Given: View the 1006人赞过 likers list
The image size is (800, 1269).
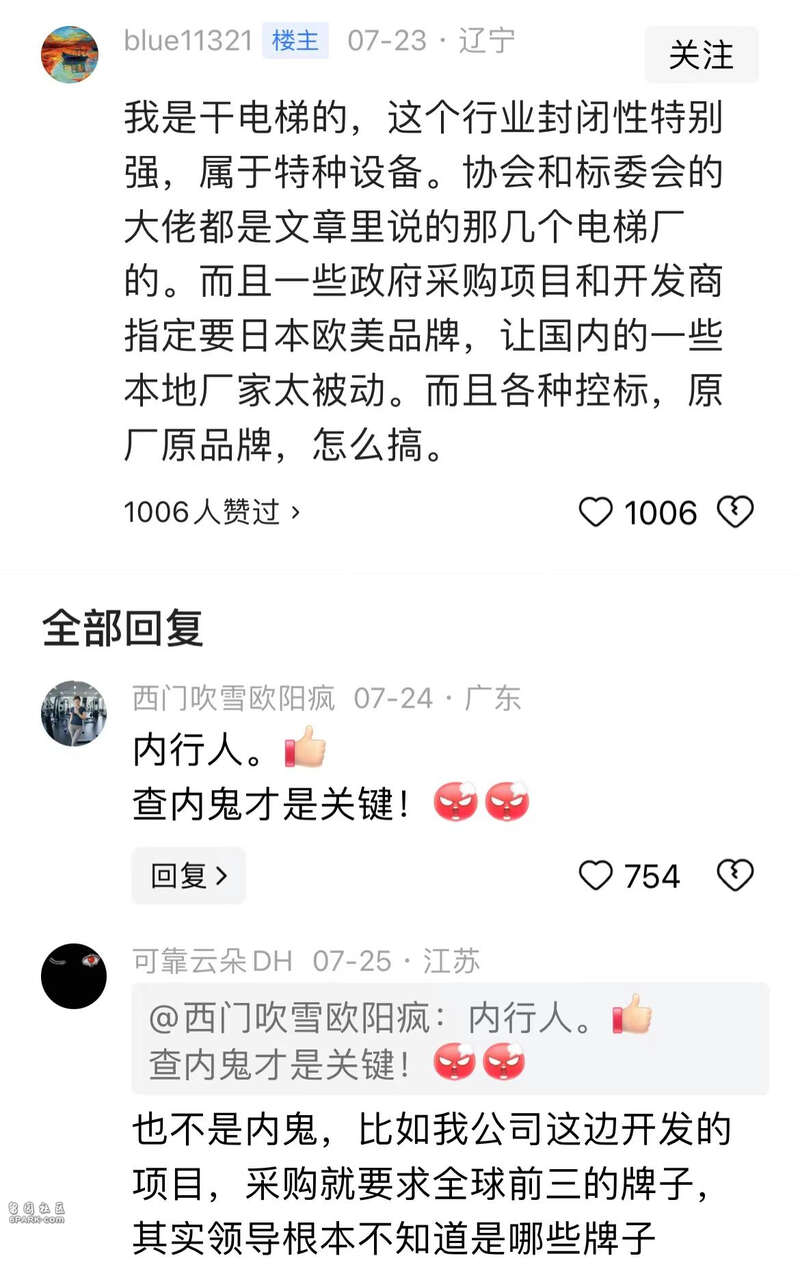Looking at the screenshot, I should tap(212, 513).
